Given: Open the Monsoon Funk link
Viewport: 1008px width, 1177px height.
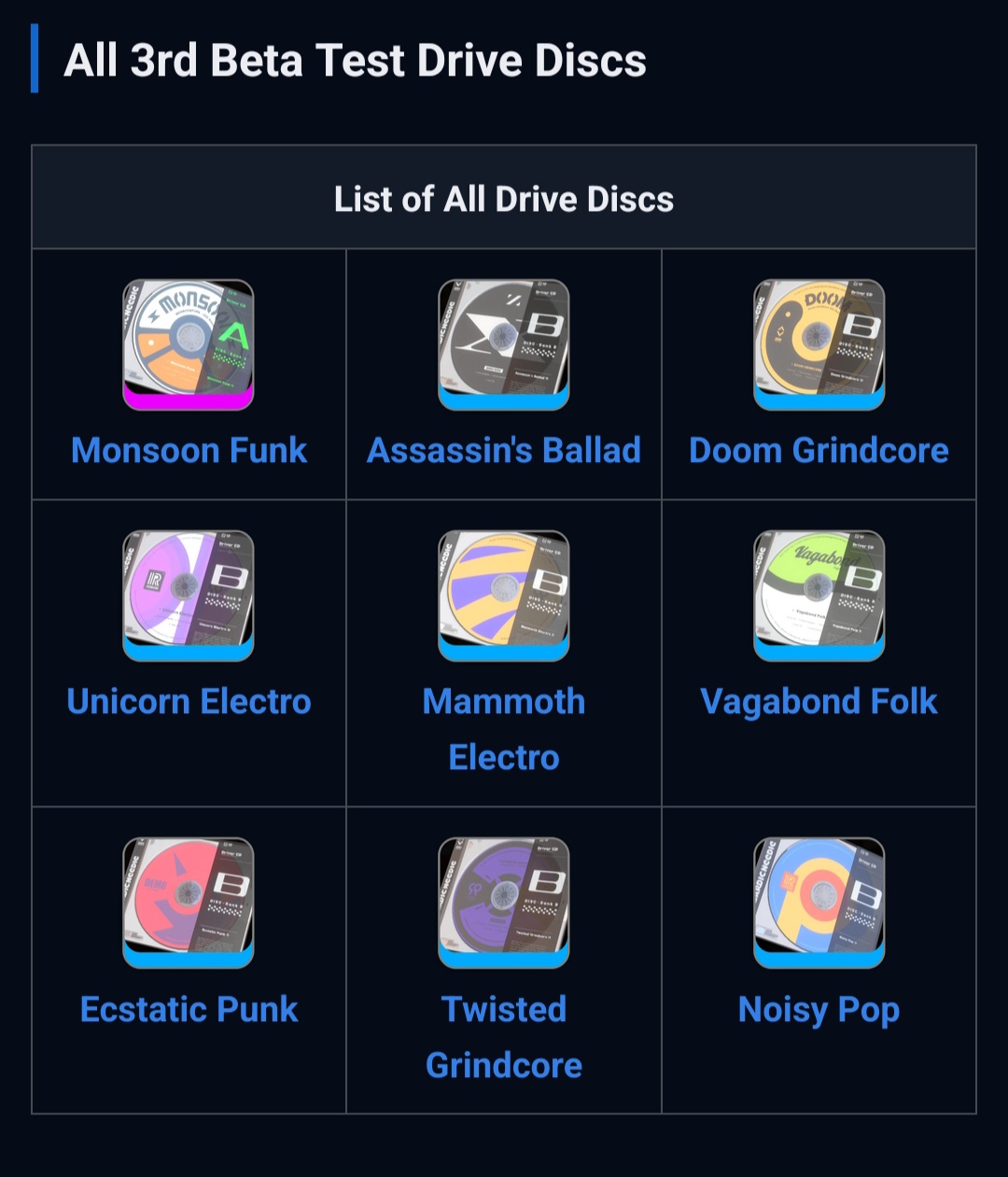Looking at the screenshot, I should click(189, 451).
